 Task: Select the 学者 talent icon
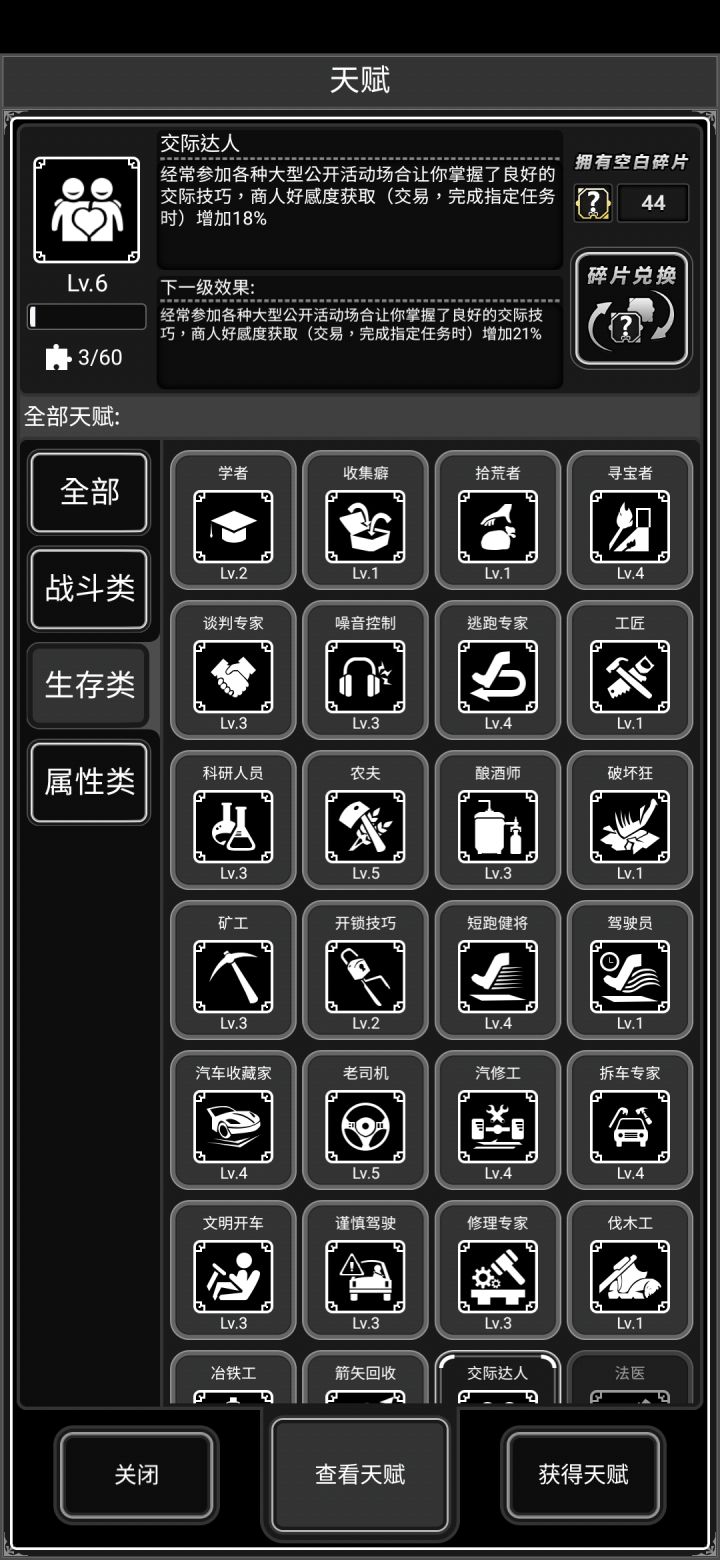pos(232,527)
